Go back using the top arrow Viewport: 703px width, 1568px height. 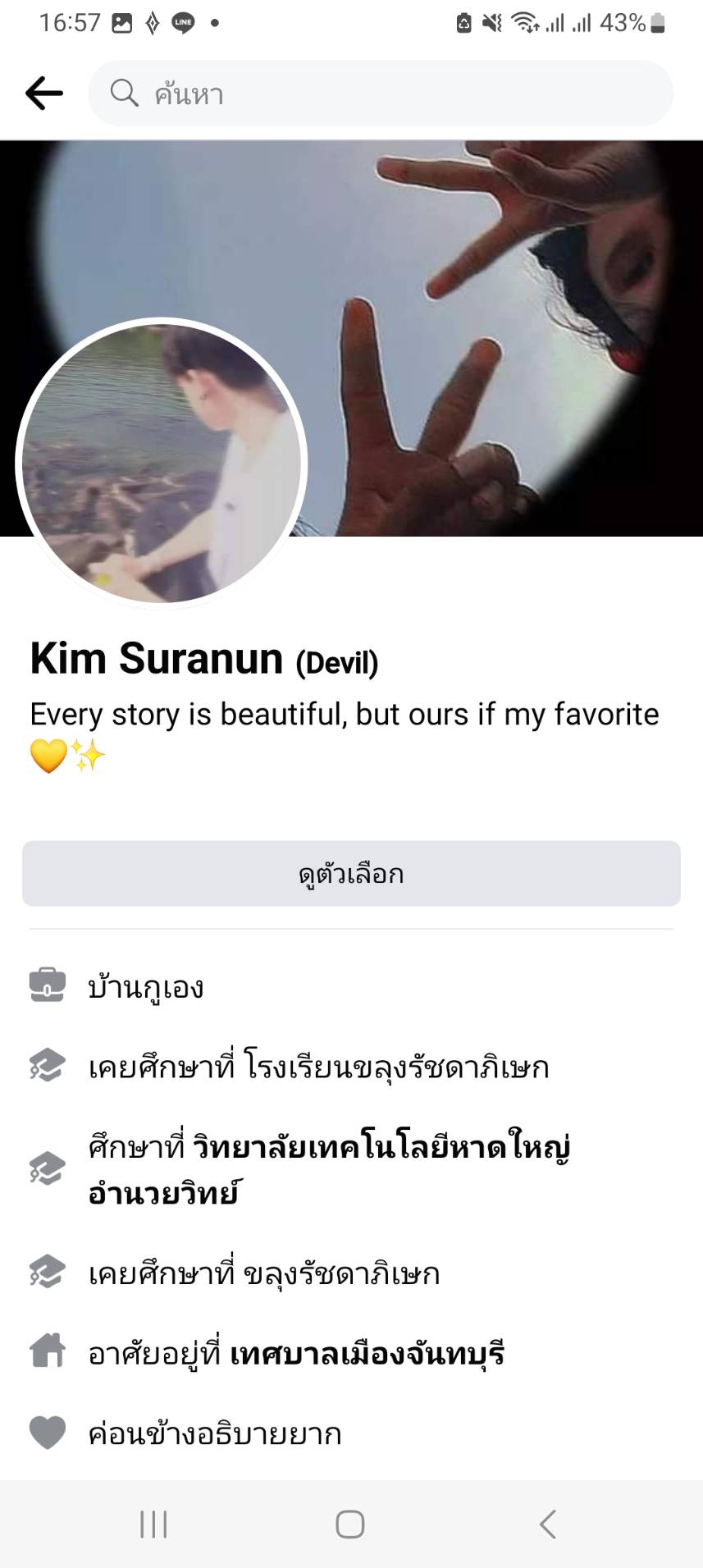[x=44, y=94]
